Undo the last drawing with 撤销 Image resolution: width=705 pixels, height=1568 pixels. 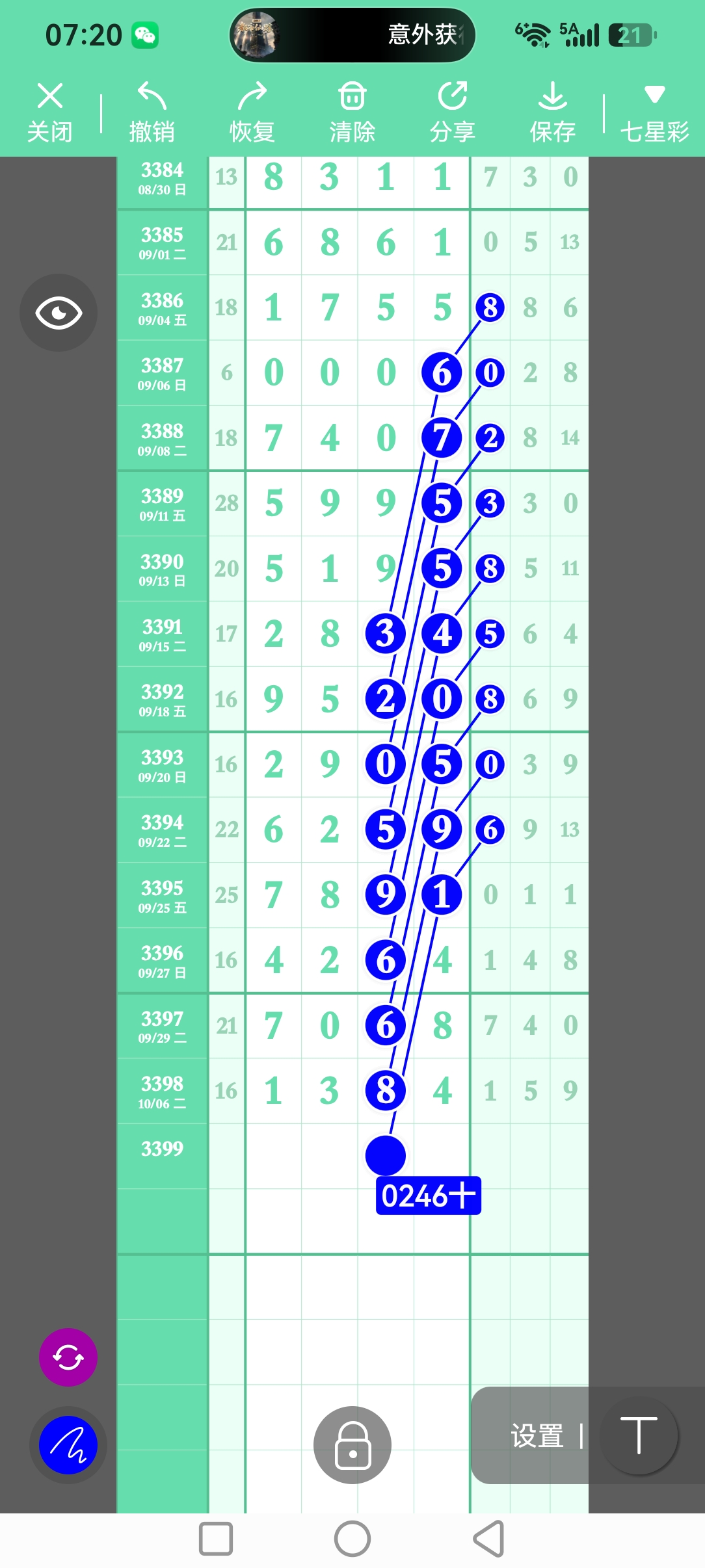click(x=152, y=112)
